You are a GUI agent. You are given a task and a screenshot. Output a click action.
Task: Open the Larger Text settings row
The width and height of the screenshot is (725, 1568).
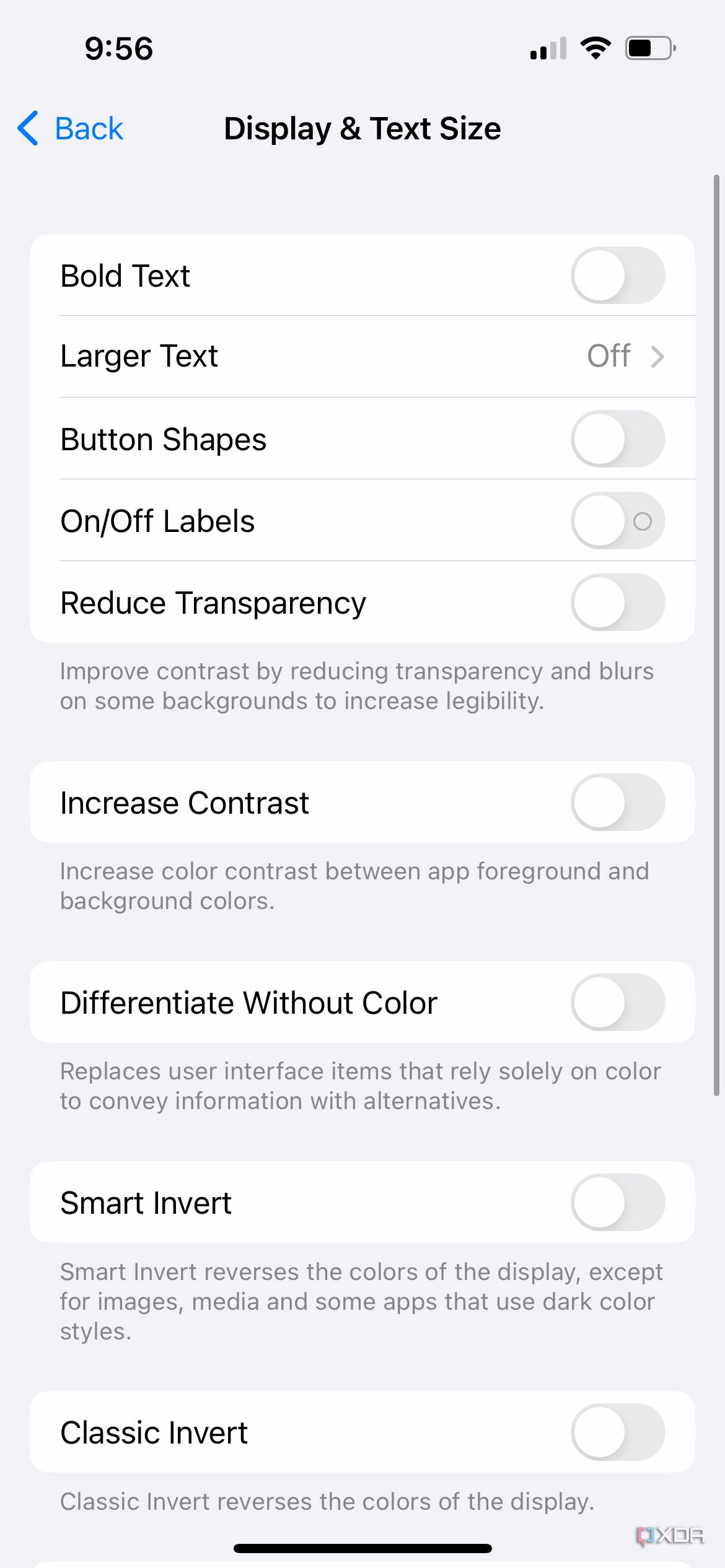point(362,357)
